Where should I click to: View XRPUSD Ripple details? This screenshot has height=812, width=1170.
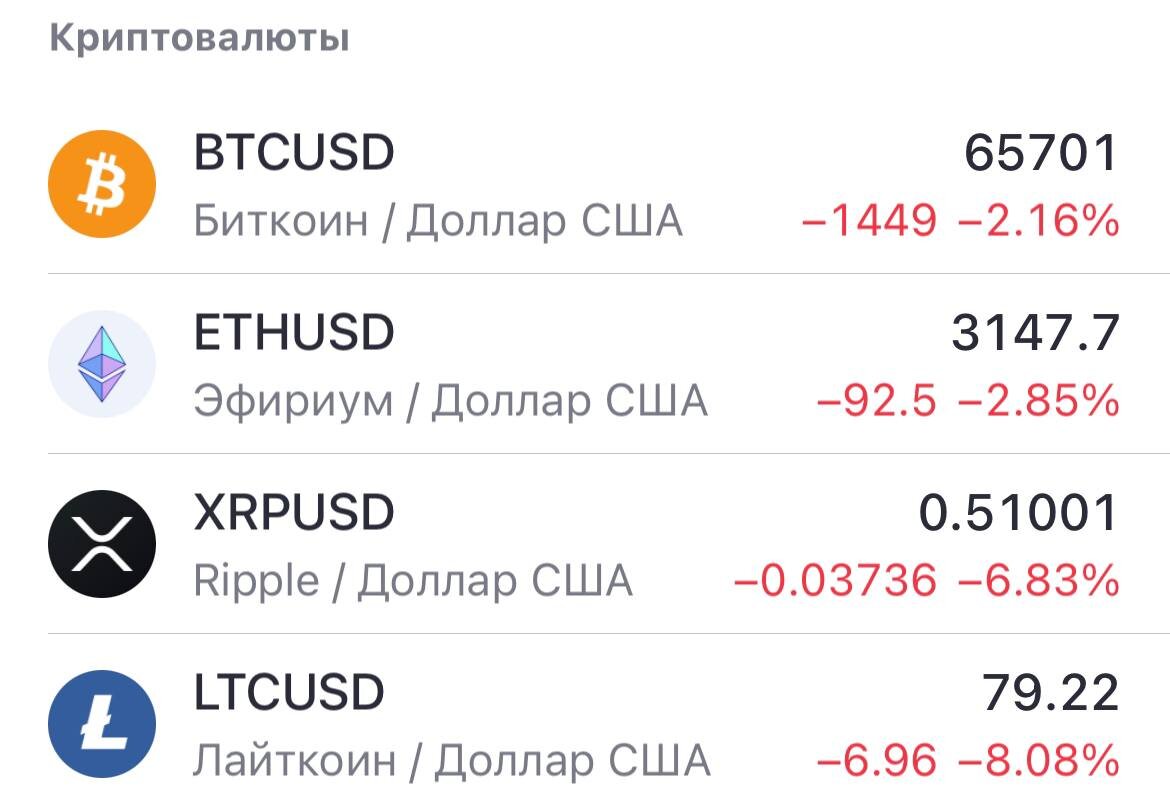(585, 544)
